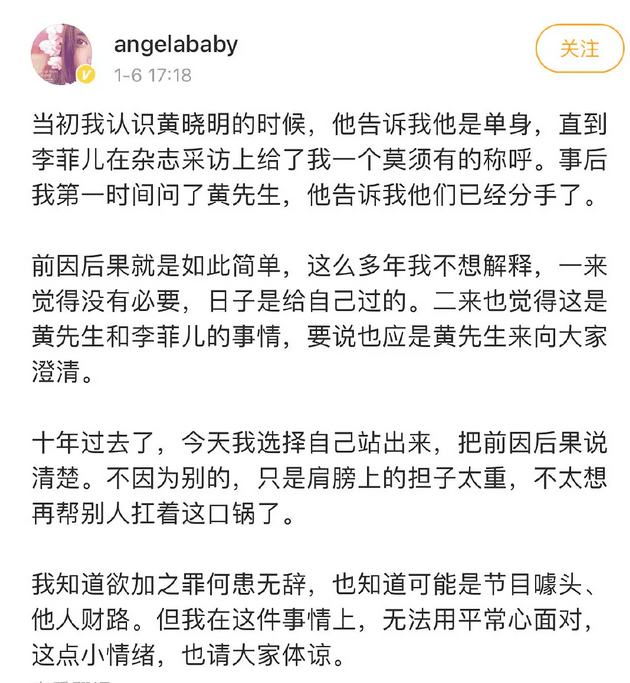Open the angelababy username link
Viewport: 630px width, 683px height.
coord(175,45)
